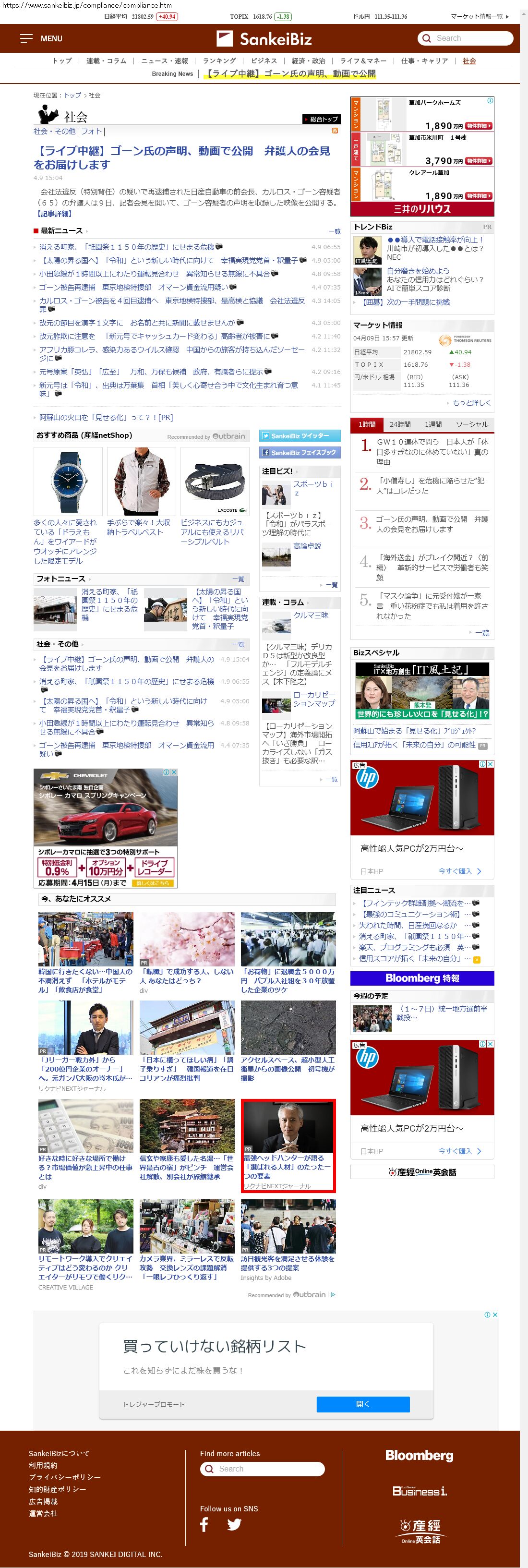Tap the footer Find more articles search

pyautogui.click(x=262, y=1469)
